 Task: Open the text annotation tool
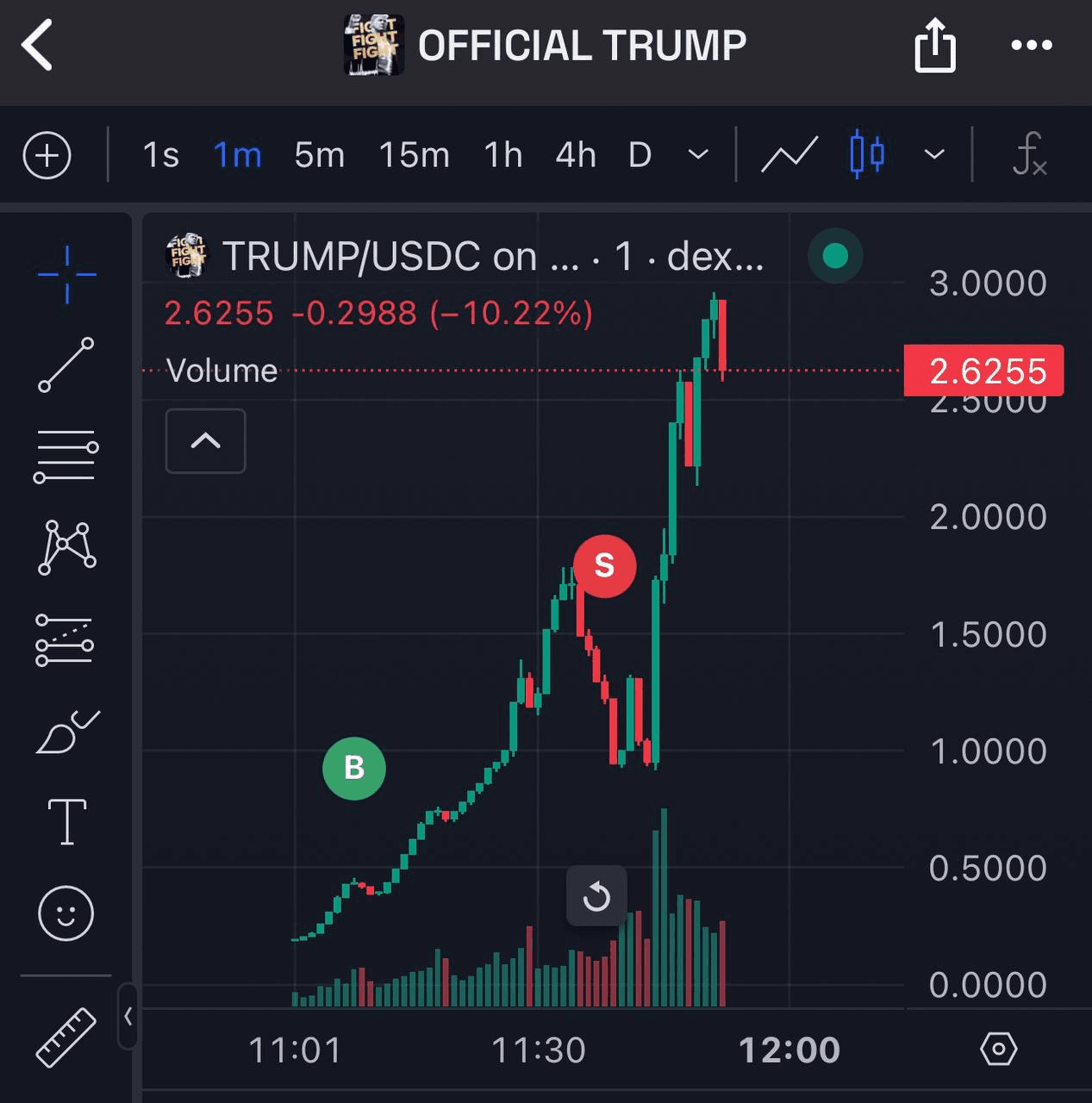pyautogui.click(x=66, y=820)
